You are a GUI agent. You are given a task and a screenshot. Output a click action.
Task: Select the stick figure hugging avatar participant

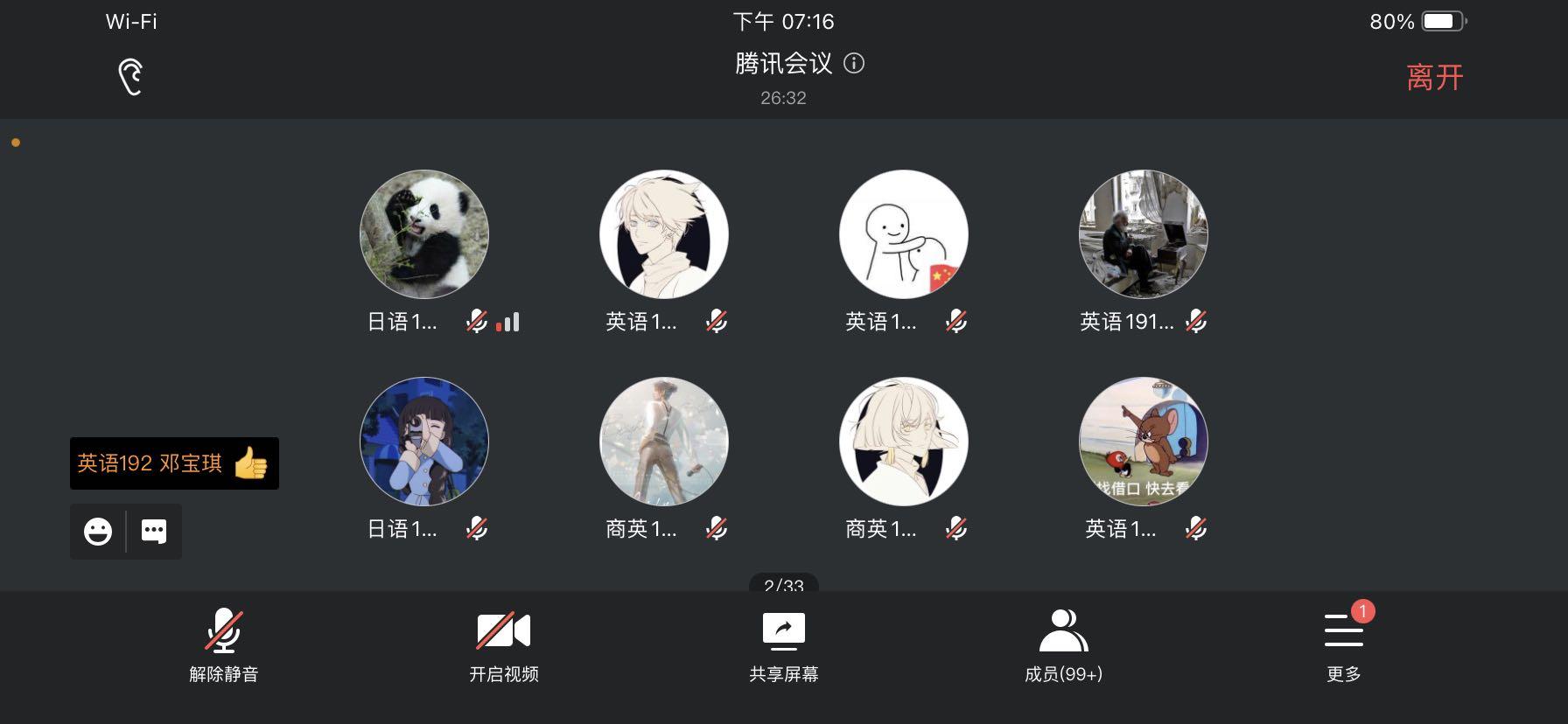click(x=904, y=234)
